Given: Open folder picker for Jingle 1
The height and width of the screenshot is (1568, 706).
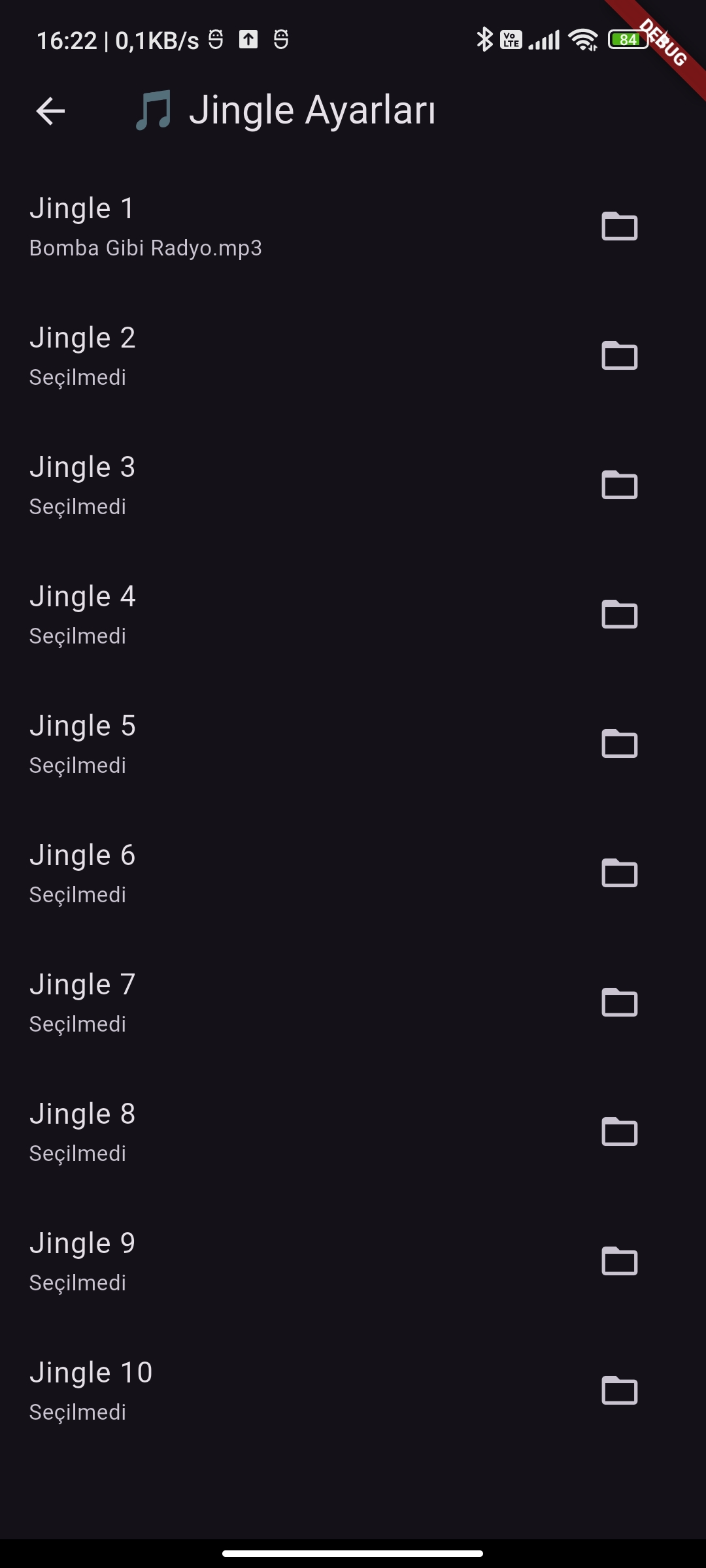Looking at the screenshot, I should pyautogui.click(x=619, y=226).
